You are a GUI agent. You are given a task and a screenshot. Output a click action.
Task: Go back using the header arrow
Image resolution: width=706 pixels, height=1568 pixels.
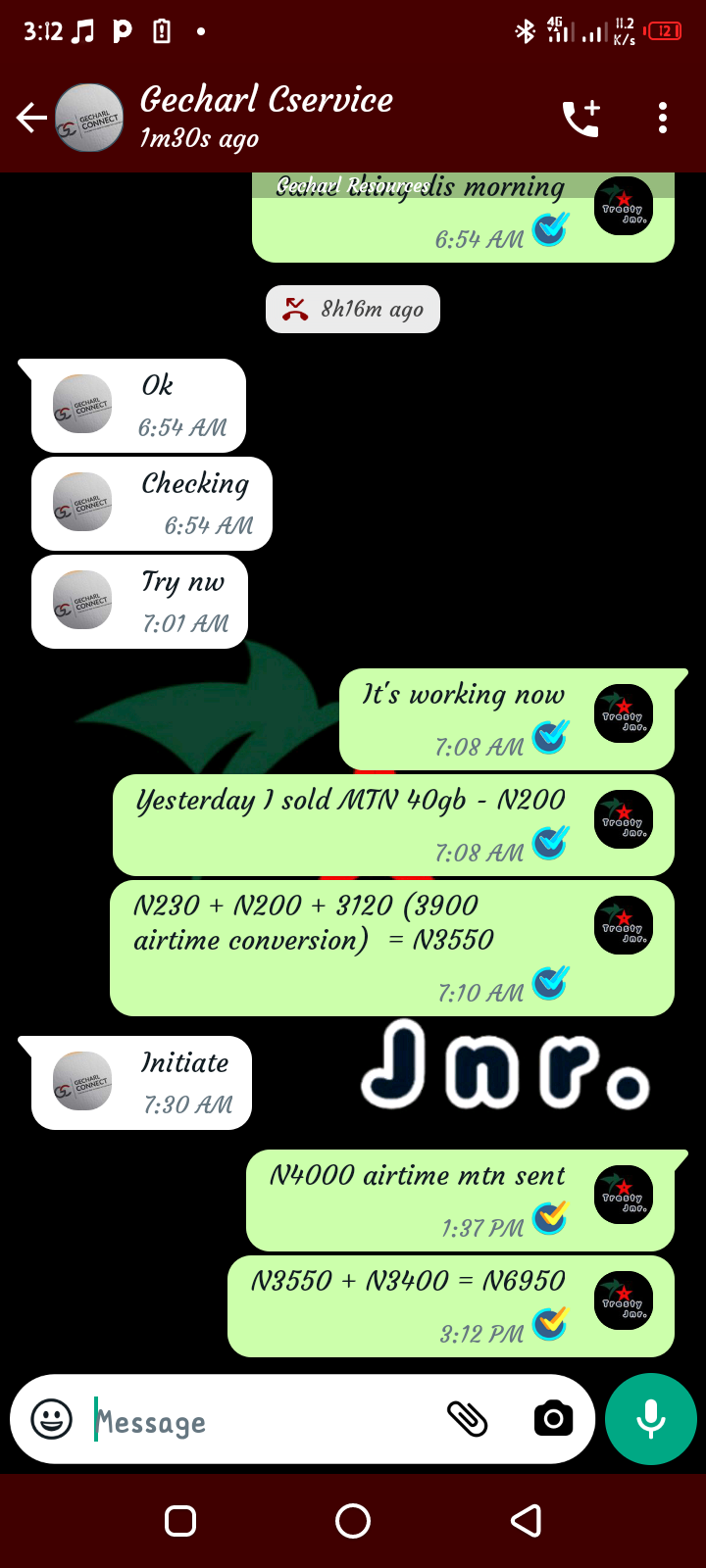coord(31,119)
